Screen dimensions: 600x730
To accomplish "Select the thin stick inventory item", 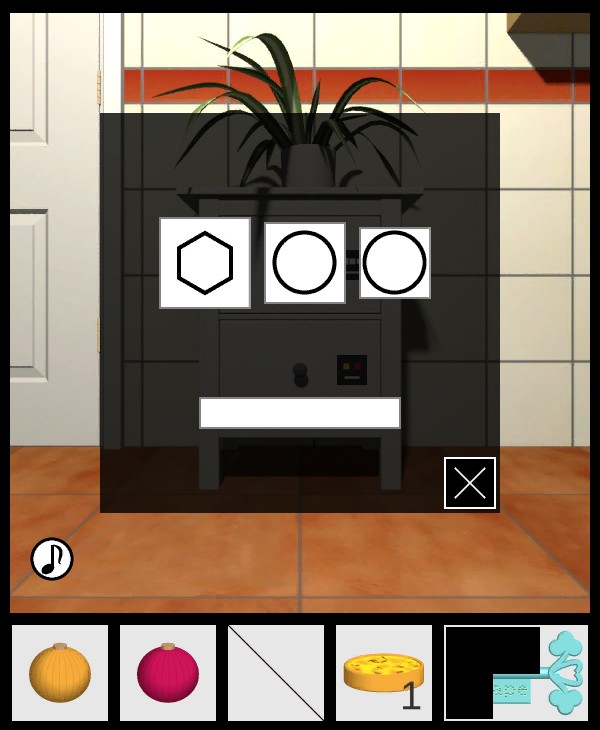I will 276,673.
